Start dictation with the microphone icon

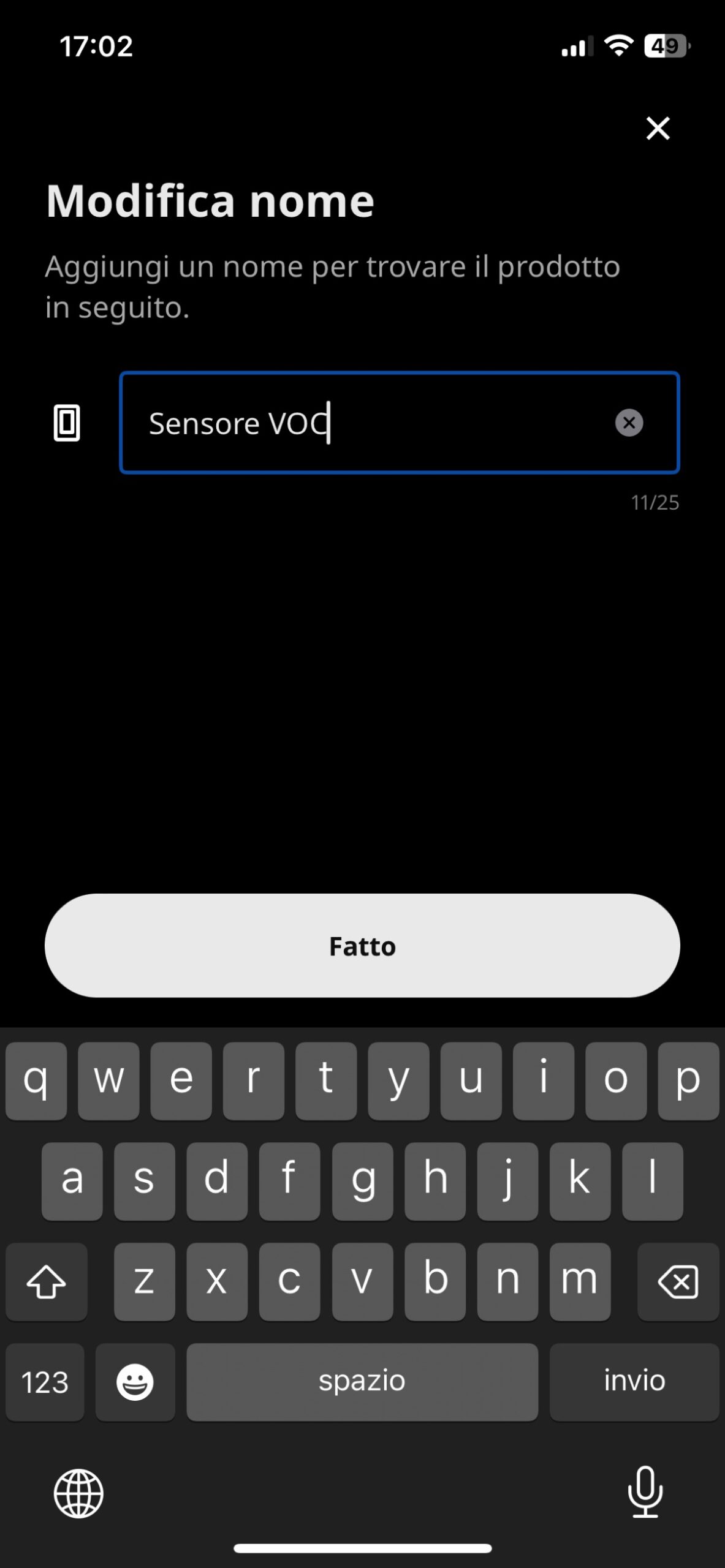[645, 1492]
